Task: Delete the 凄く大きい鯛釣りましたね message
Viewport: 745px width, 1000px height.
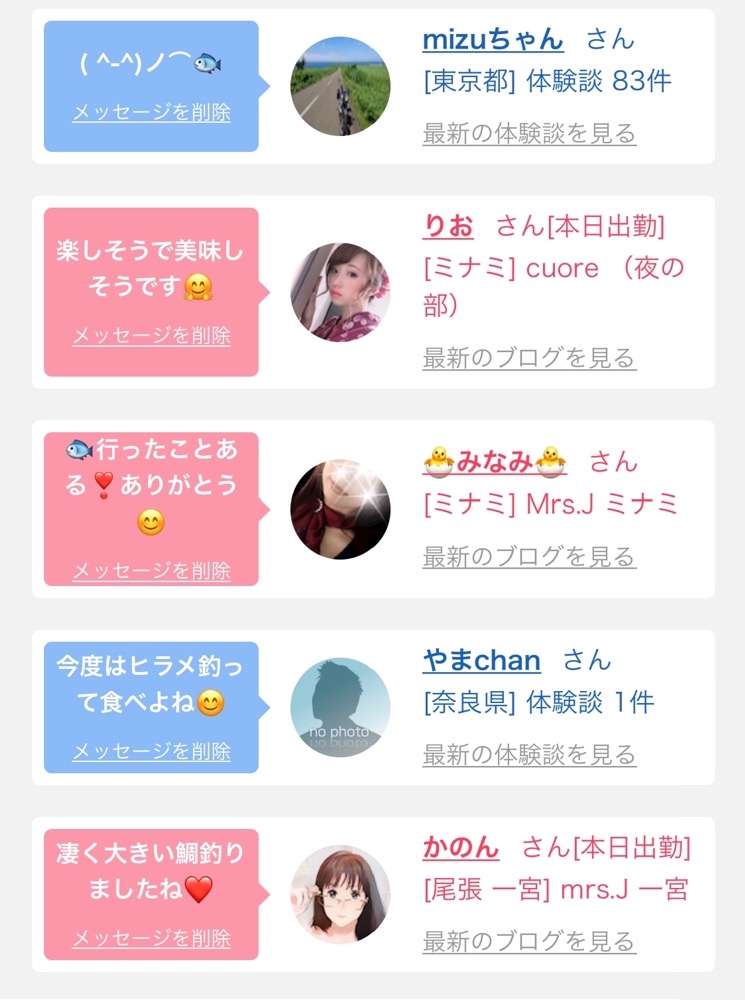Action: click(151, 938)
